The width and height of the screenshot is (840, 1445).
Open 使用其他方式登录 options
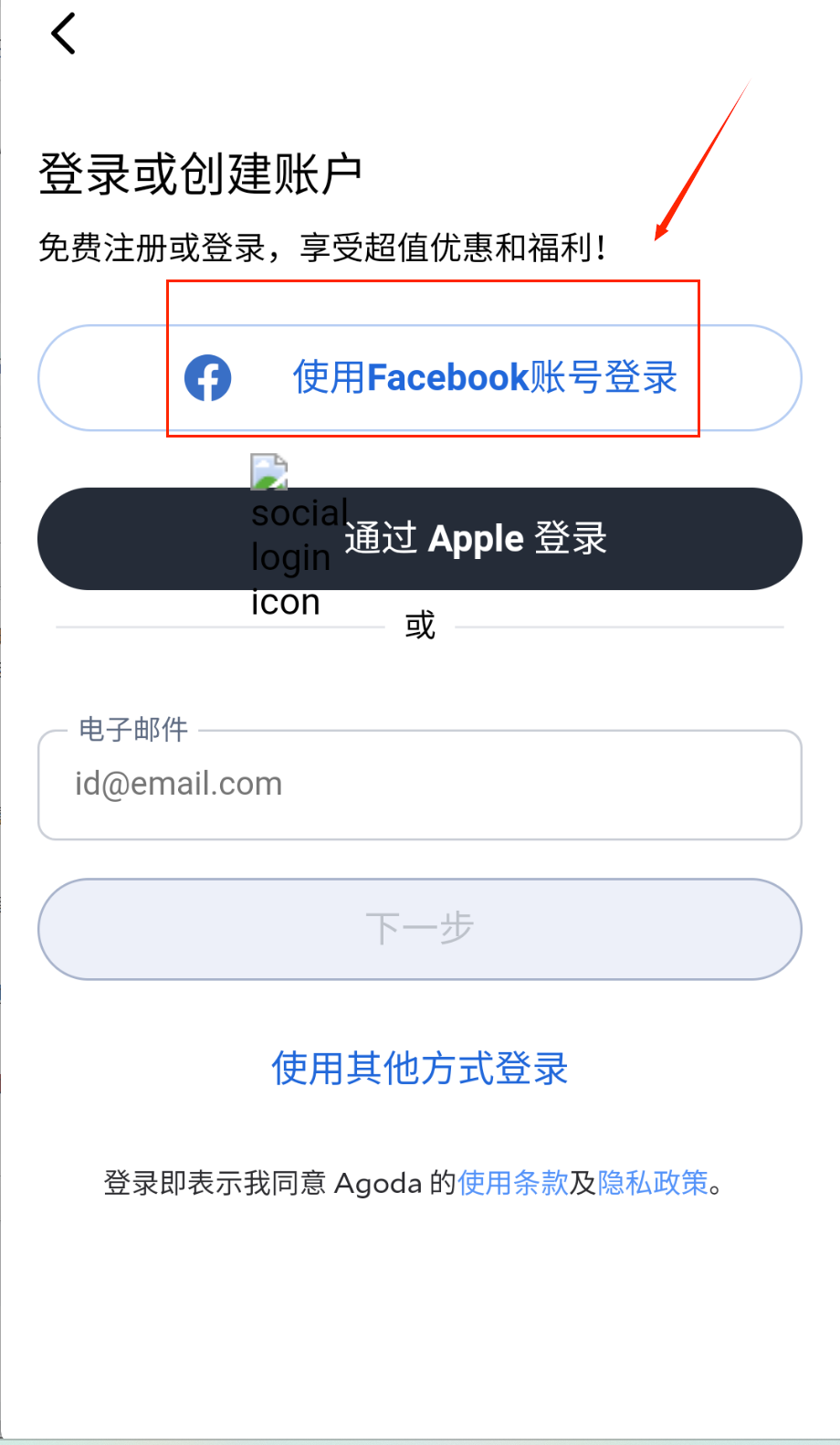point(420,1068)
